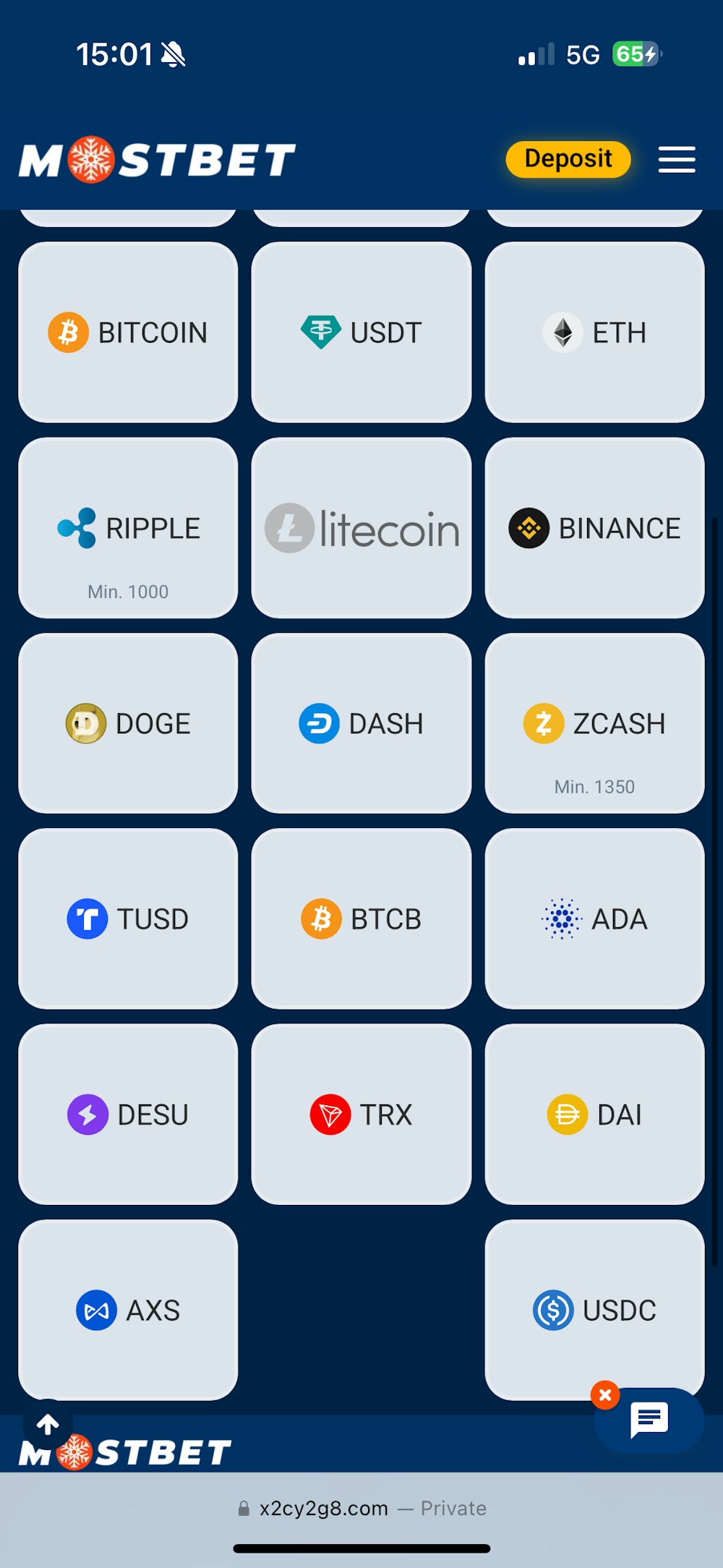Select BTCB for your deposit

coord(361,919)
